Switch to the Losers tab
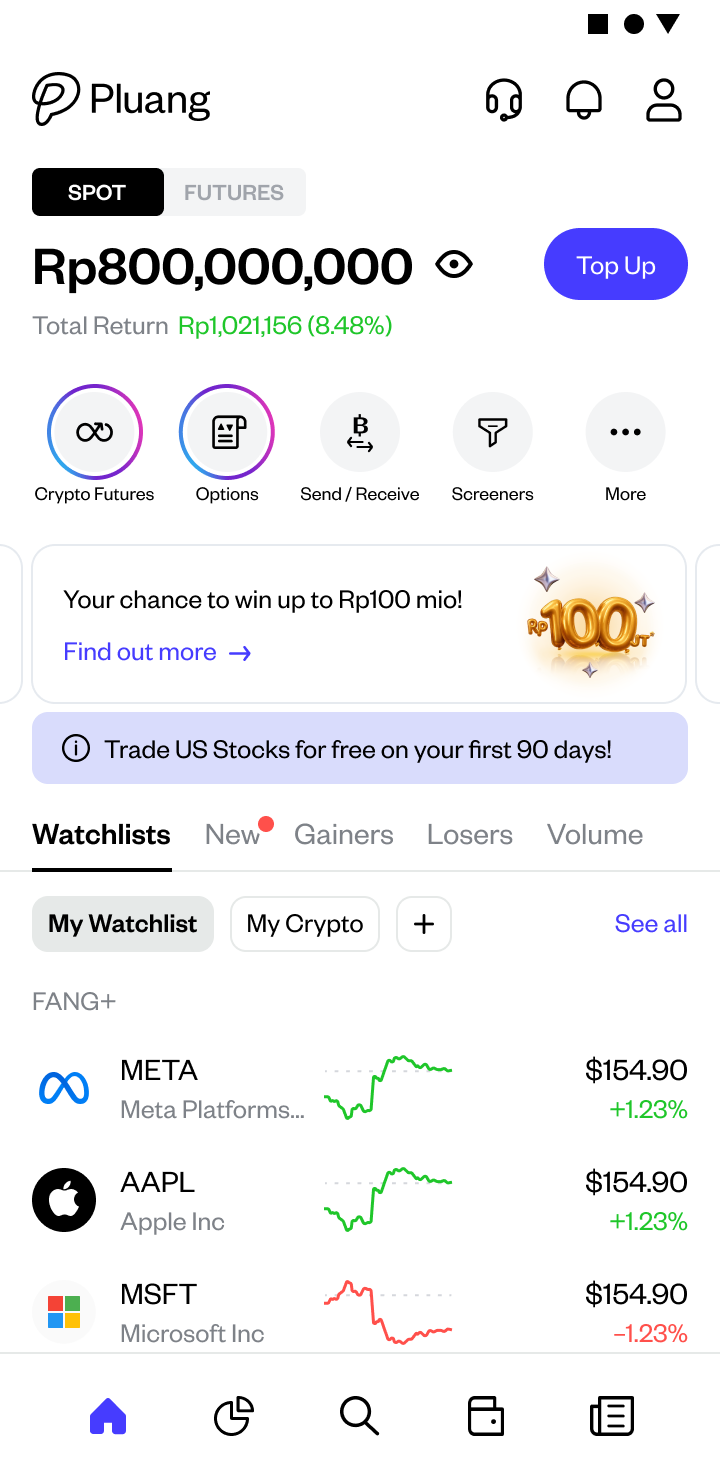The image size is (720, 1480). pyautogui.click(x=469, y=835)
